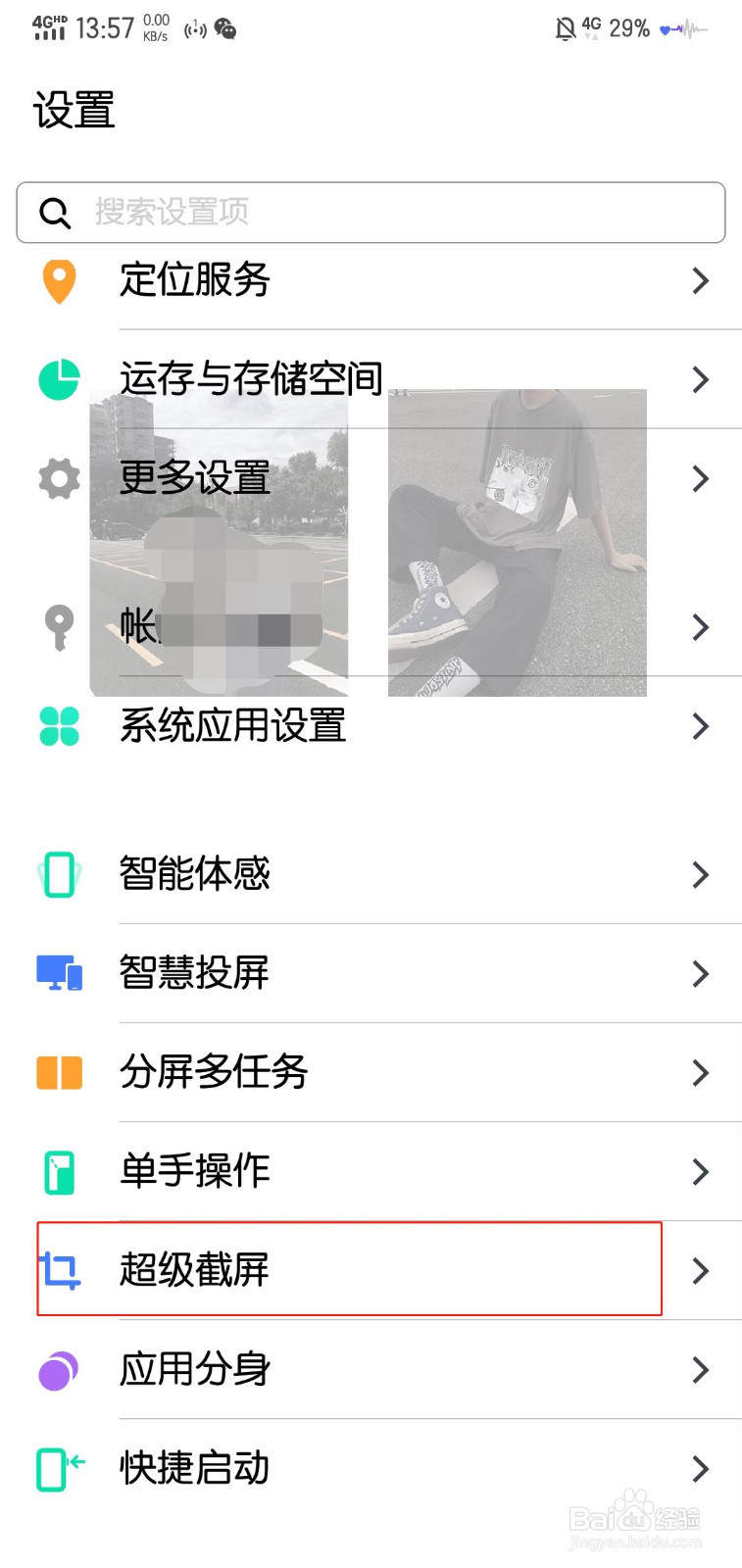The height and width of the screenshot is (1568, 742).
Task: Tap the 系统应用设置 four-dots icon
Action: pyautogui.click(x=59, y=726)
